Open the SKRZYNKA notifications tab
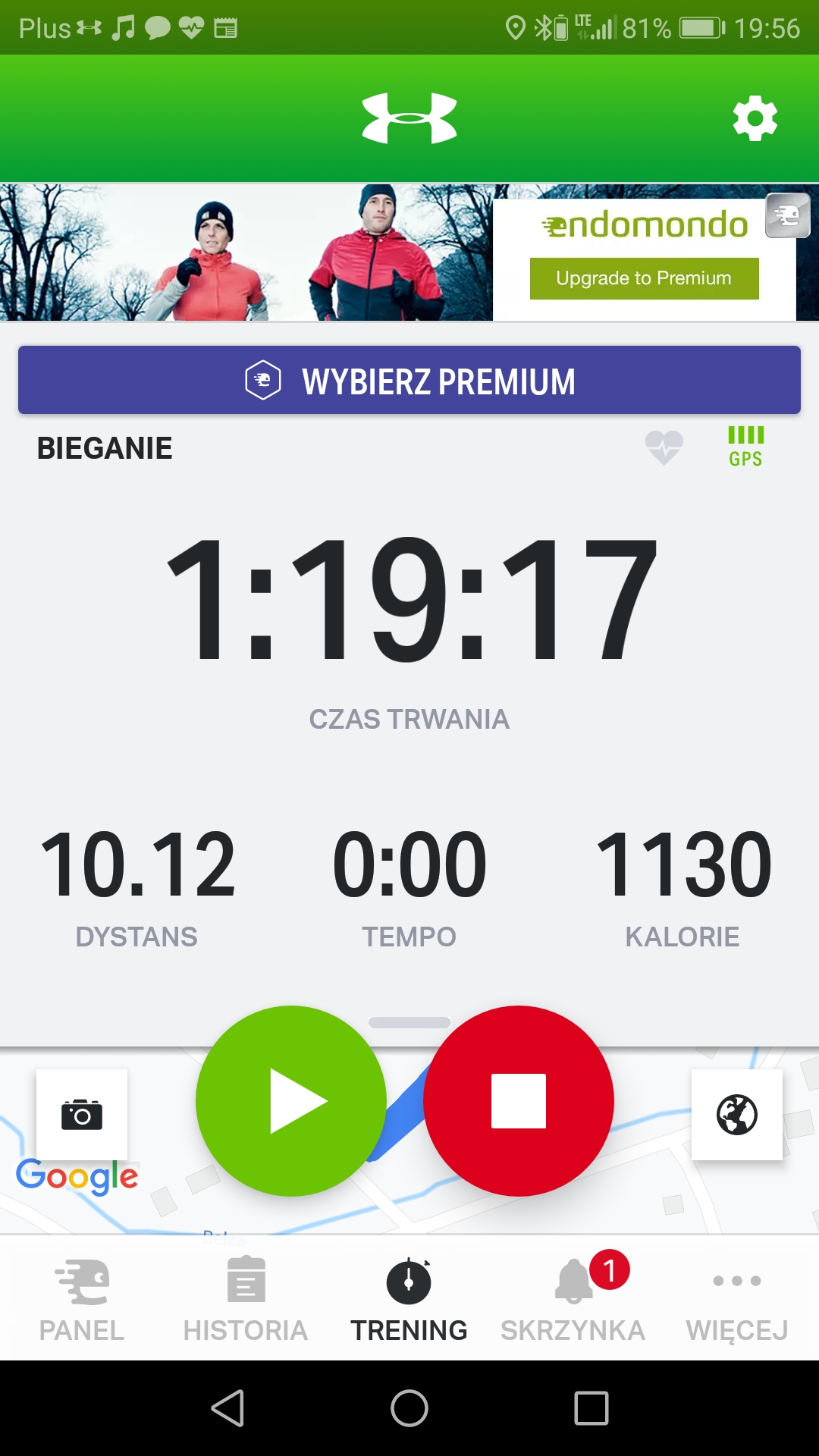 click(573, 1298)
